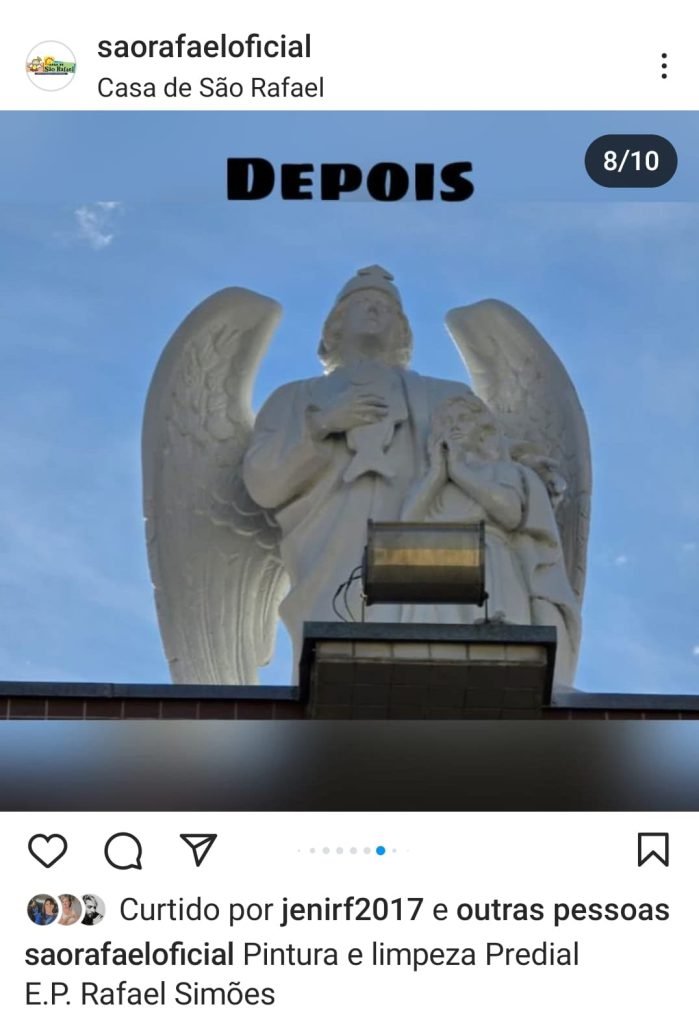
Task: Like this post with the heart
Action: click(47, 850)
